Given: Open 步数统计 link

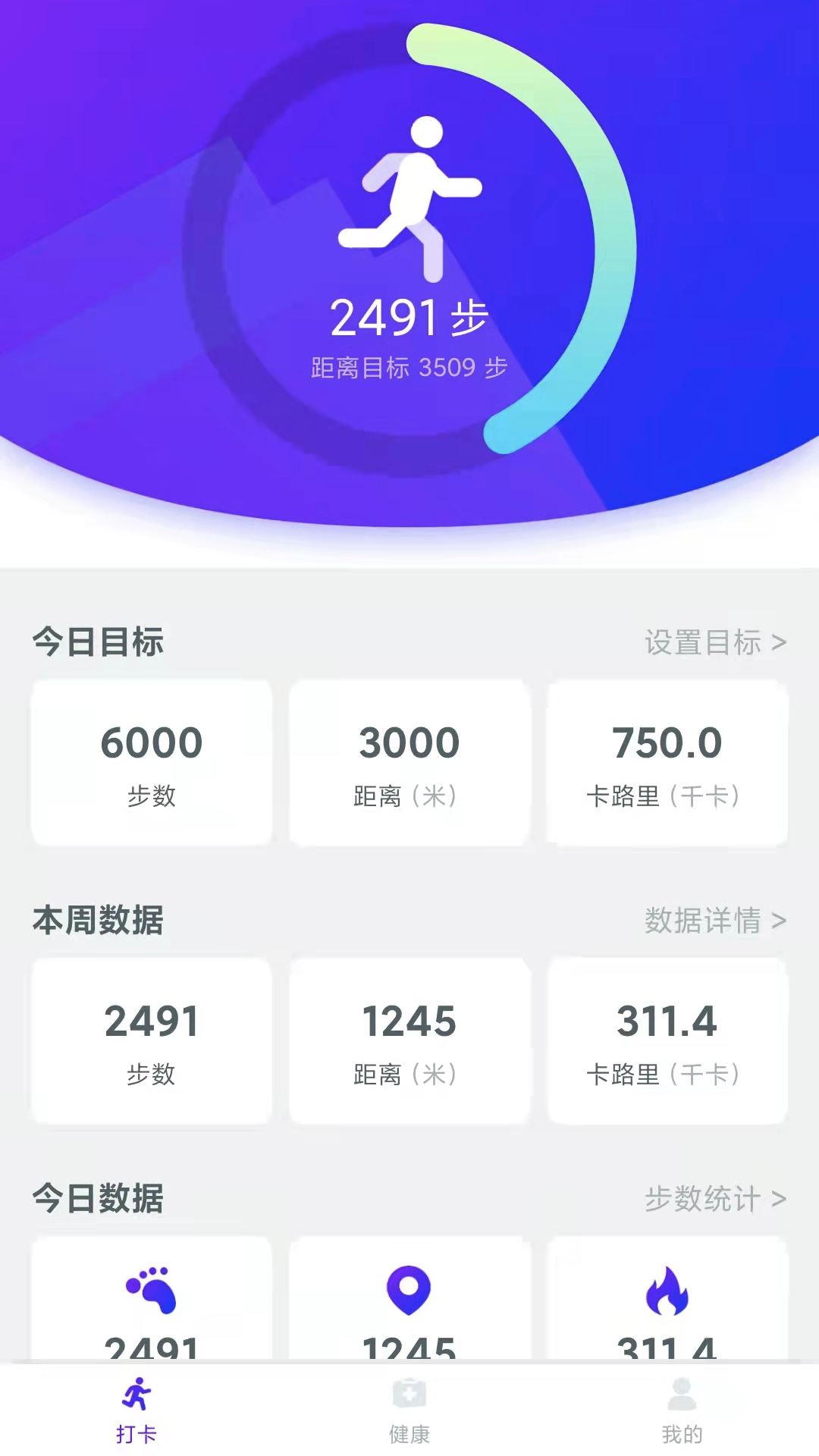Looking at the screenshot, I should (715, 1199).
